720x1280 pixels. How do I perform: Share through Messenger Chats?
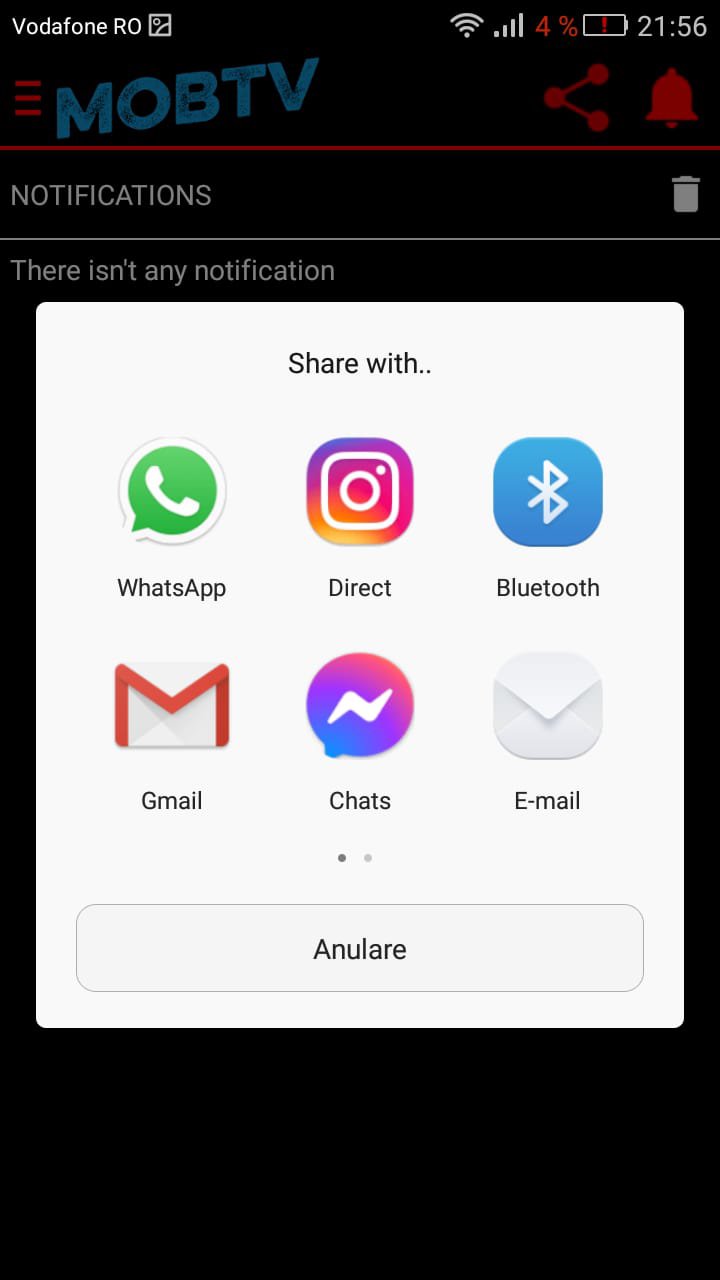click(359, 704)
